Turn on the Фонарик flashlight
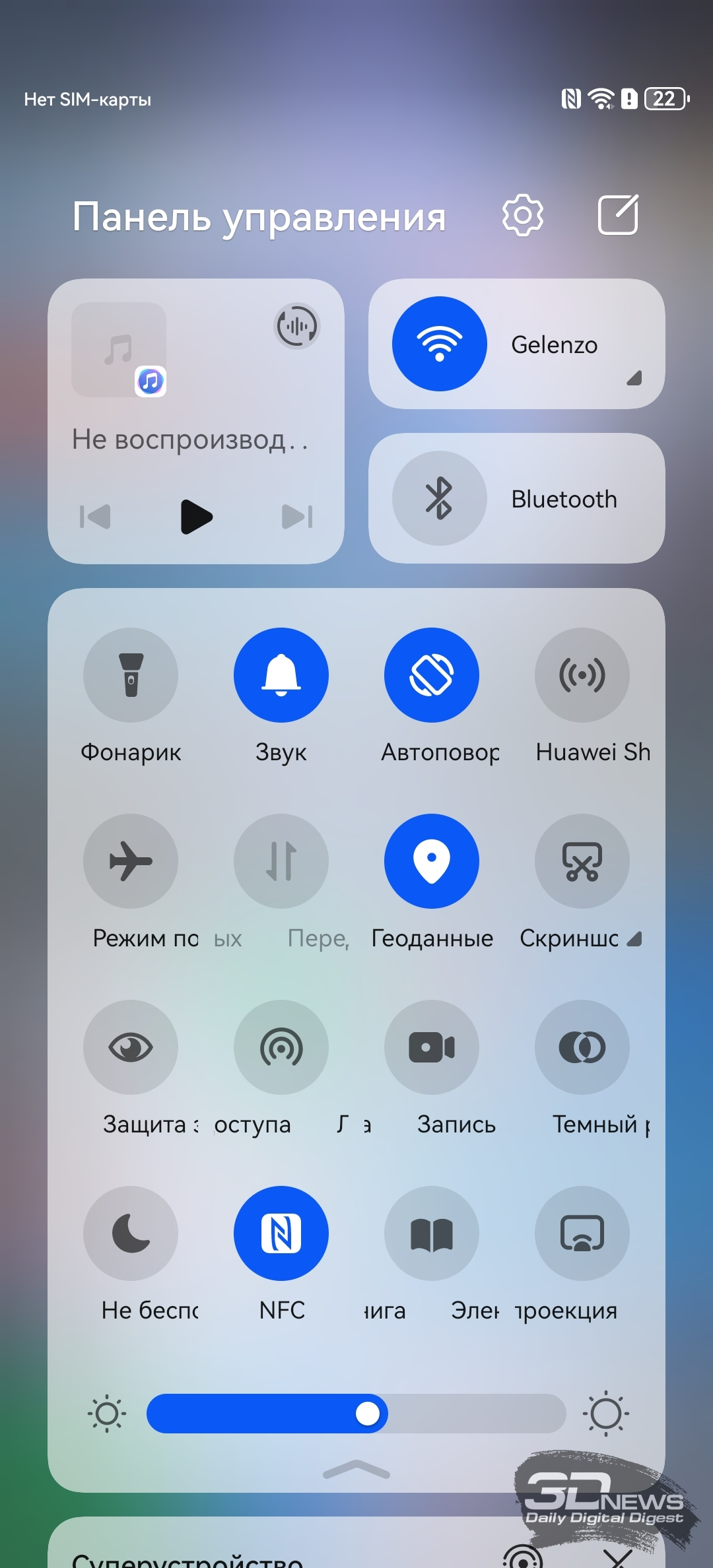The height and width of the screenshot is (1568, 713). pos(131,675)
